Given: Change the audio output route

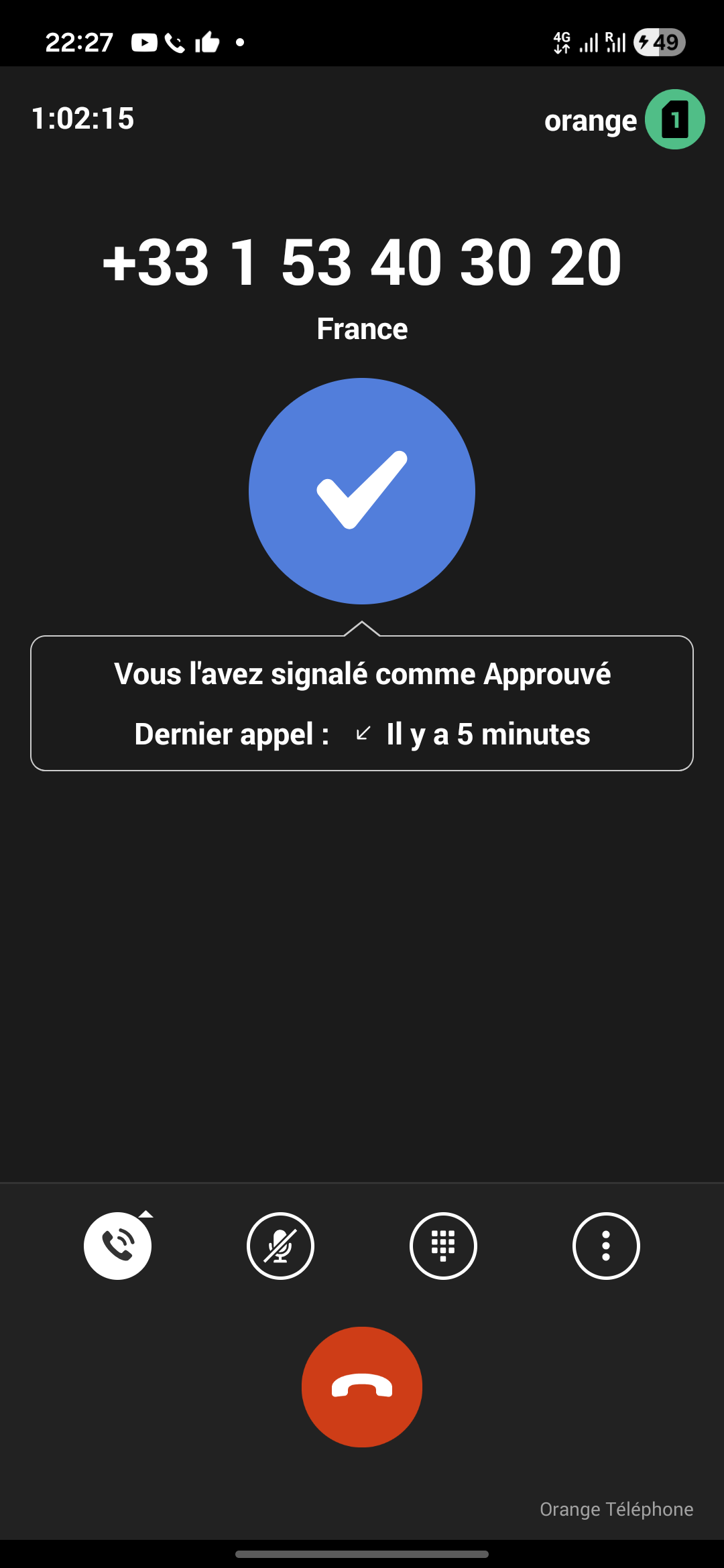Looking at the screenshot, I should (x=118, y=1246).
